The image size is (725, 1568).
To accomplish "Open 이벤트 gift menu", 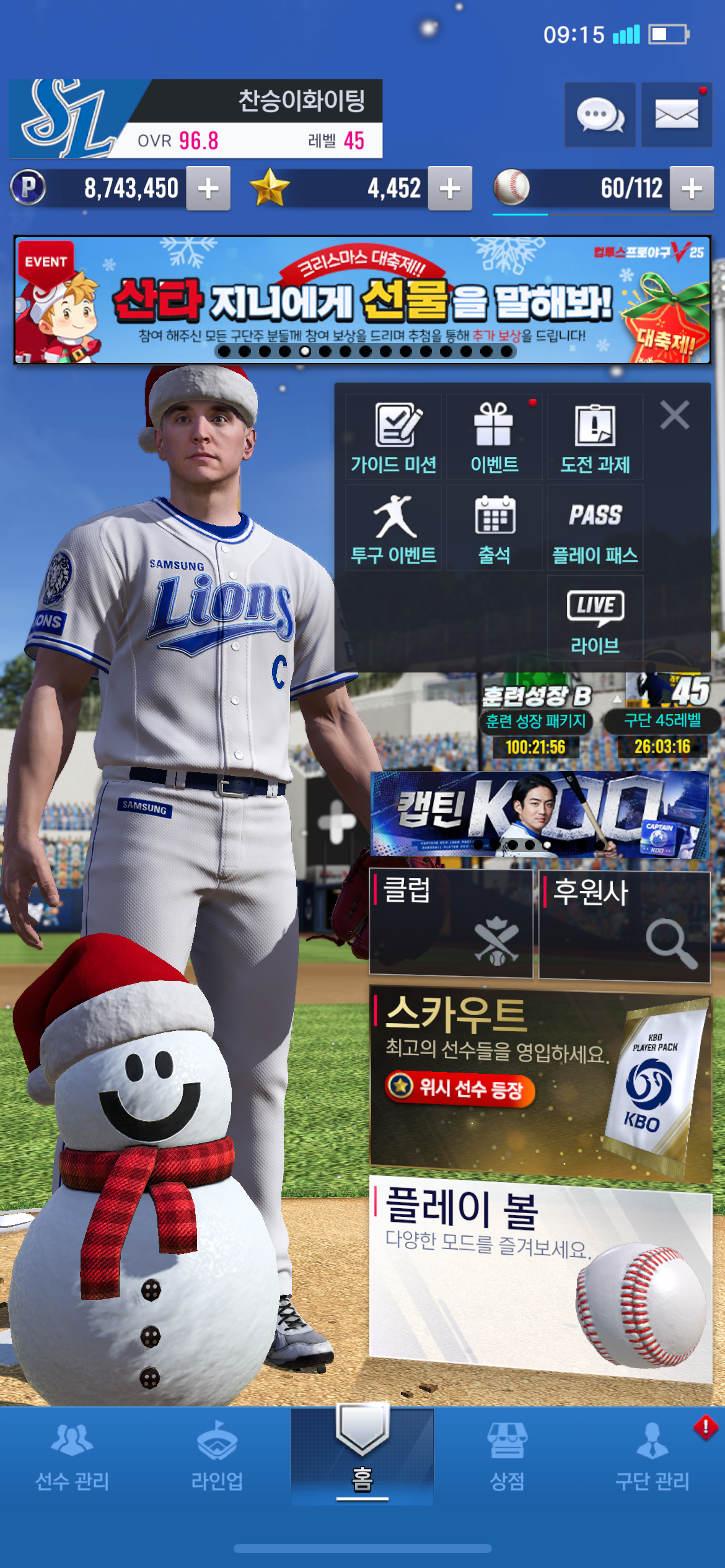I will coord(494,438).
